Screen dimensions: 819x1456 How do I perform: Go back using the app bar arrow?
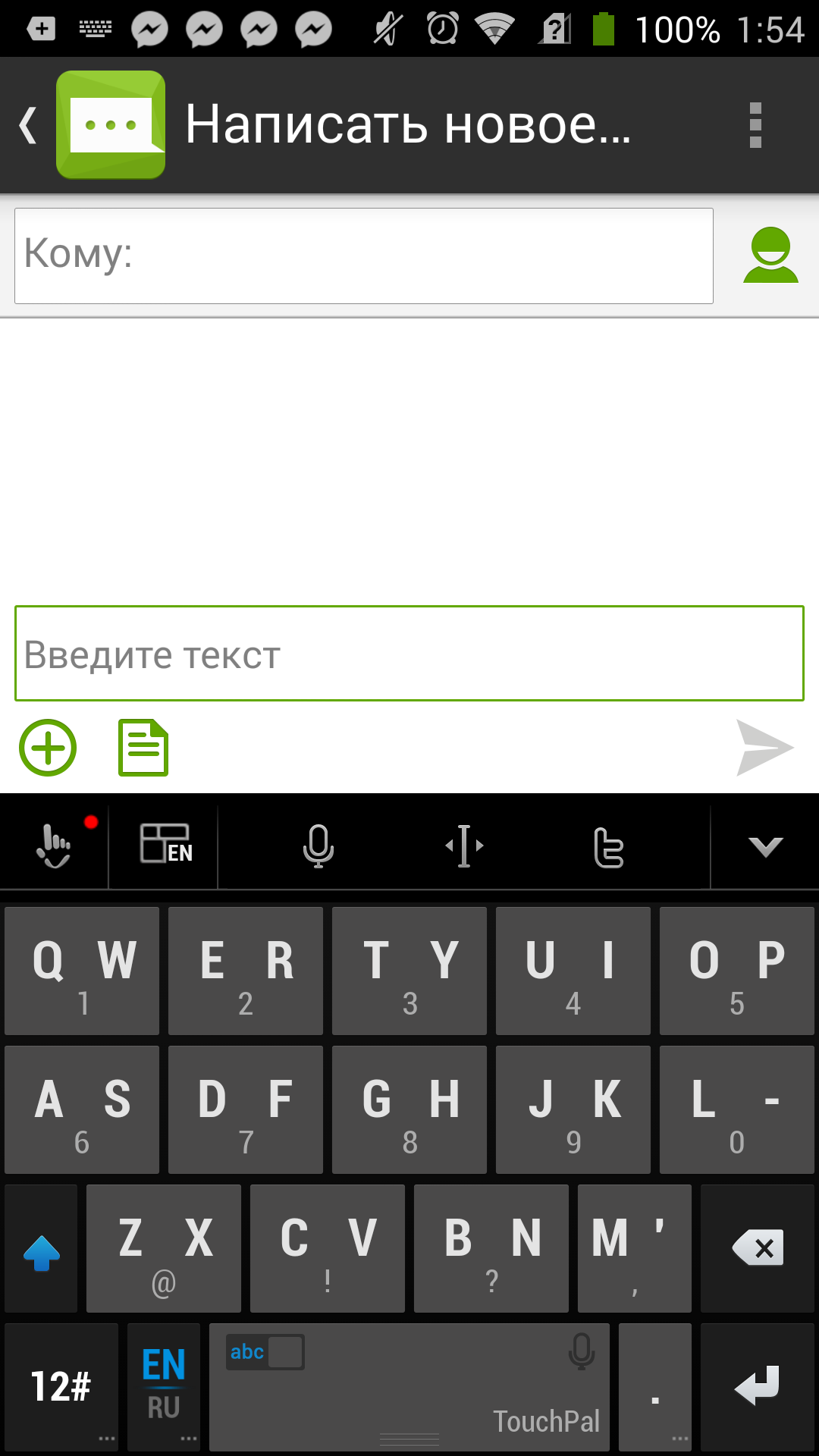pyautogui.click(x=29, y=125)
